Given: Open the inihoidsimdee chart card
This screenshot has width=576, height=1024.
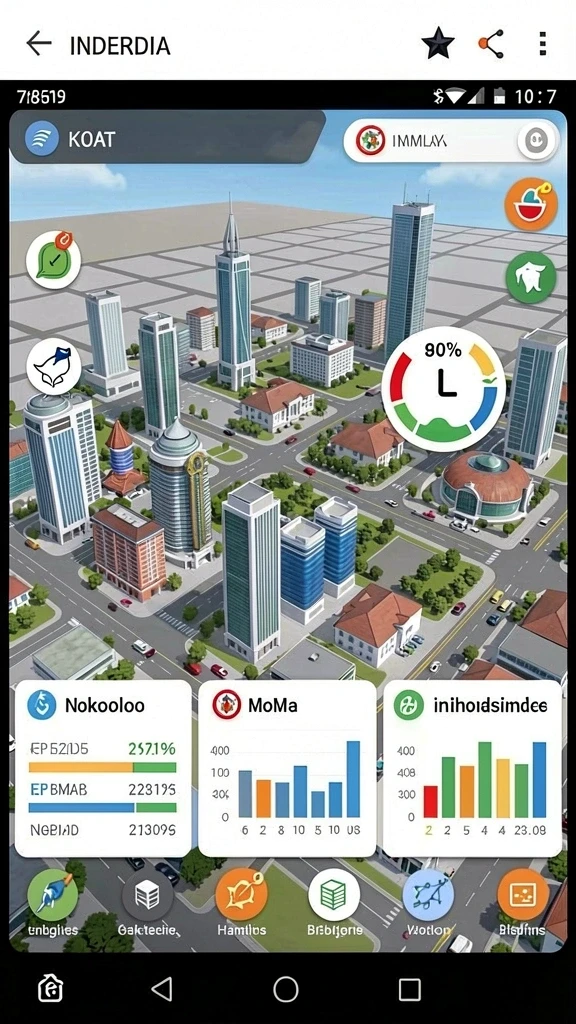Looking at the screenshot, I should (473, 768).
